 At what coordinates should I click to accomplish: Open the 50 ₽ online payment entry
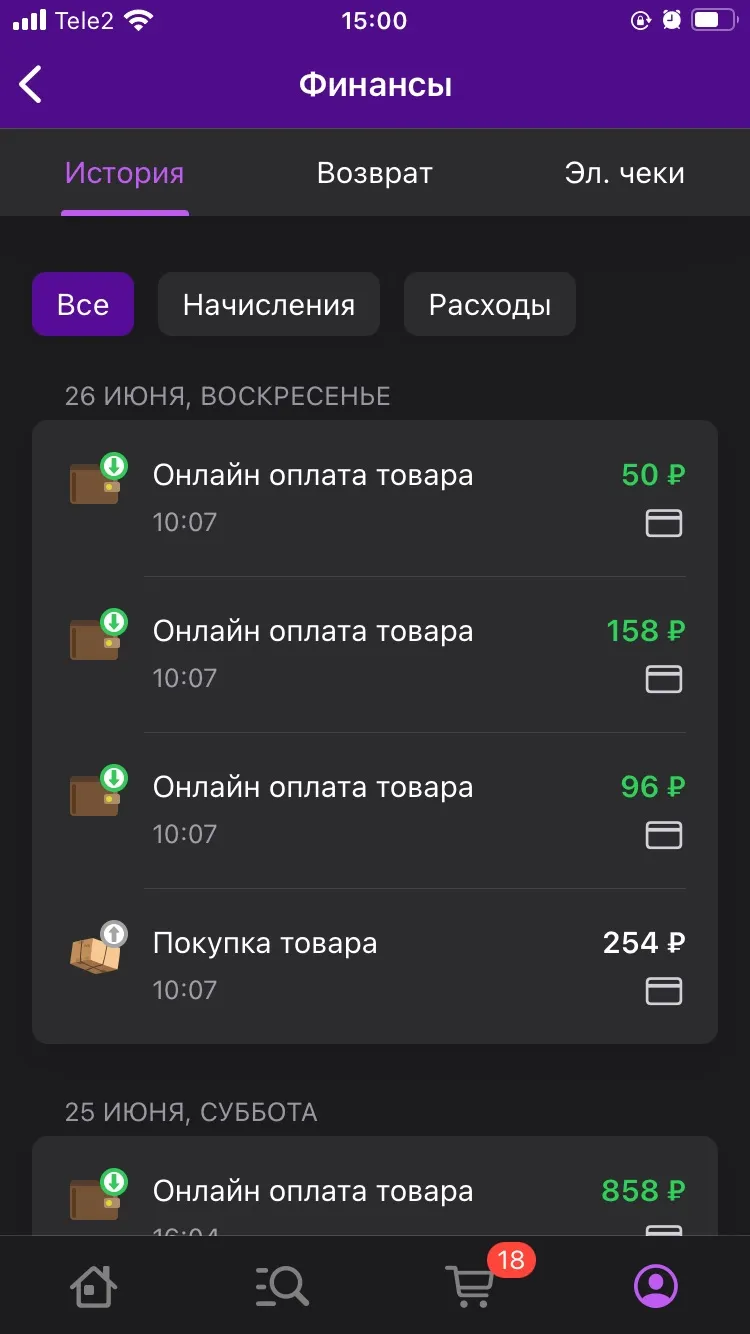pyautogui.click(x=375, y=498)
